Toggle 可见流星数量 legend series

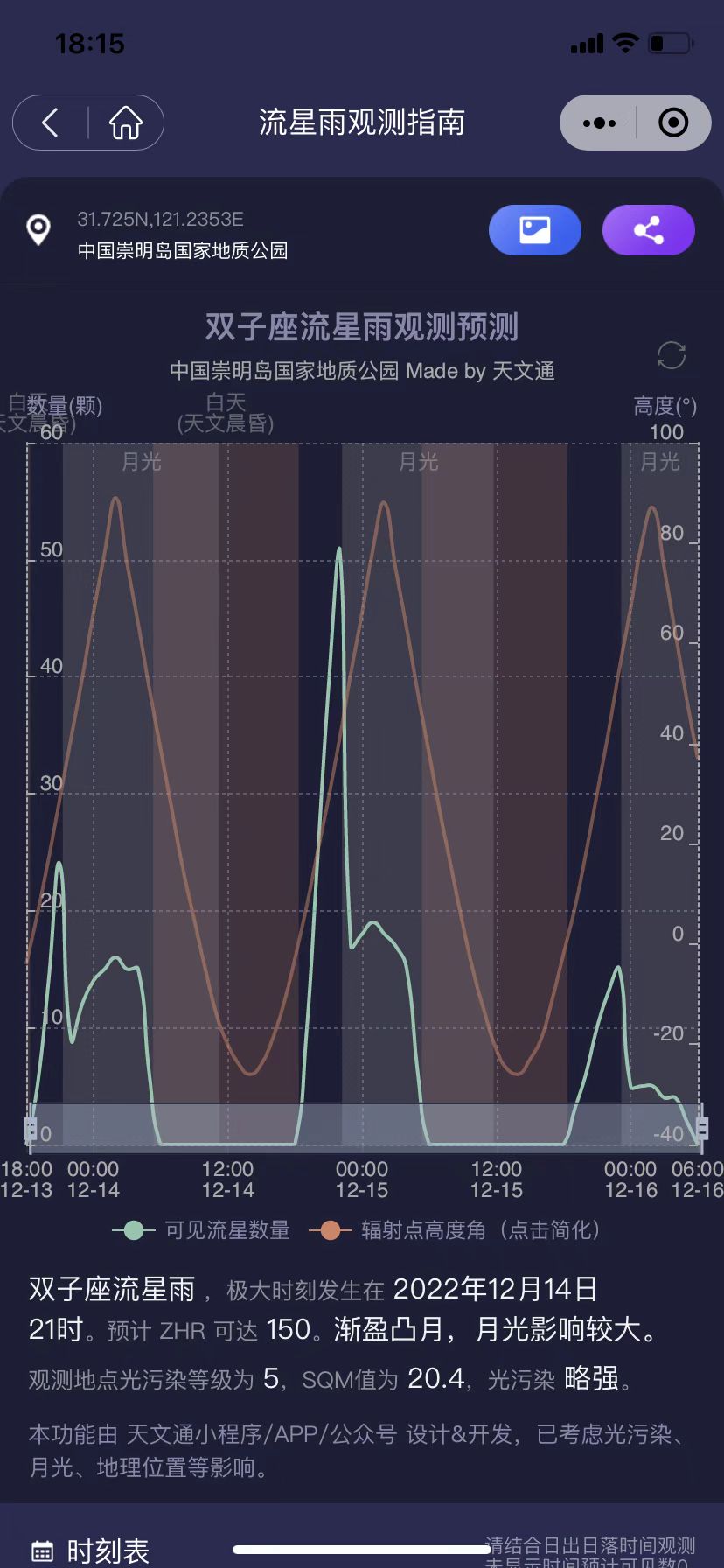click(x=203, y=1230)
